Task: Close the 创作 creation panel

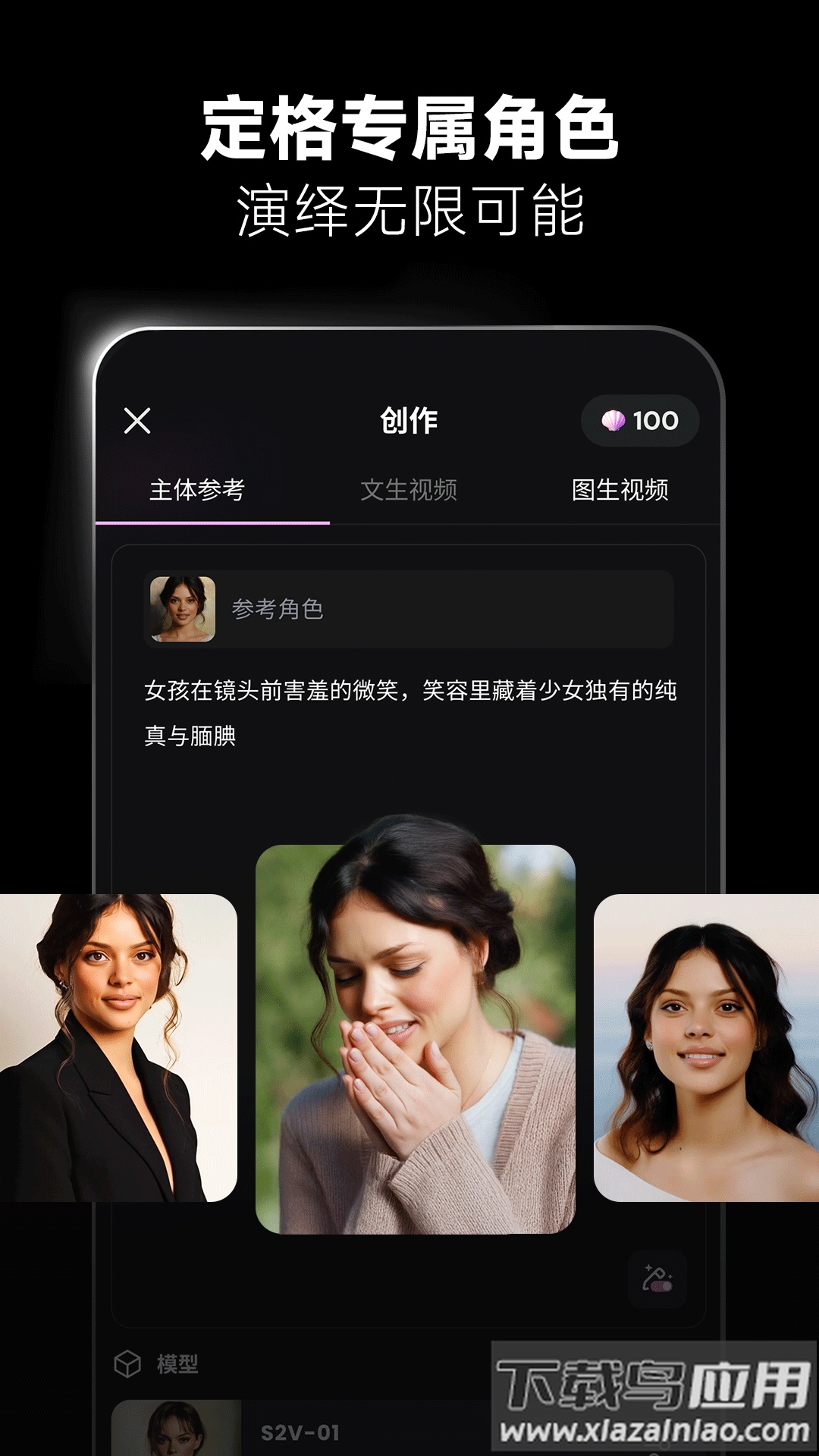Action: [x=136, y=419]
